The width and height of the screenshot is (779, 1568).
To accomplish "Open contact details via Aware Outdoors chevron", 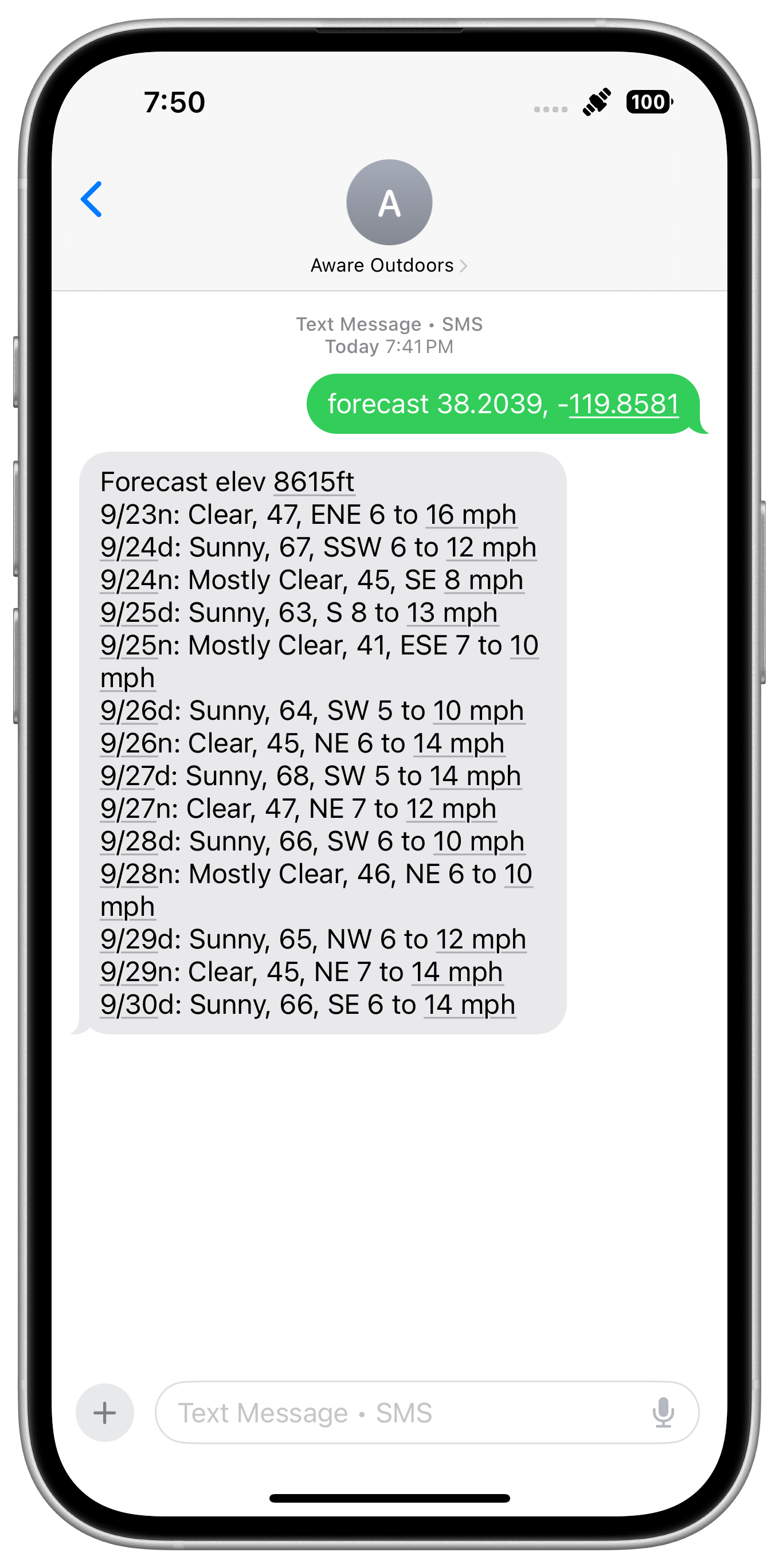I will coord(466,265).
